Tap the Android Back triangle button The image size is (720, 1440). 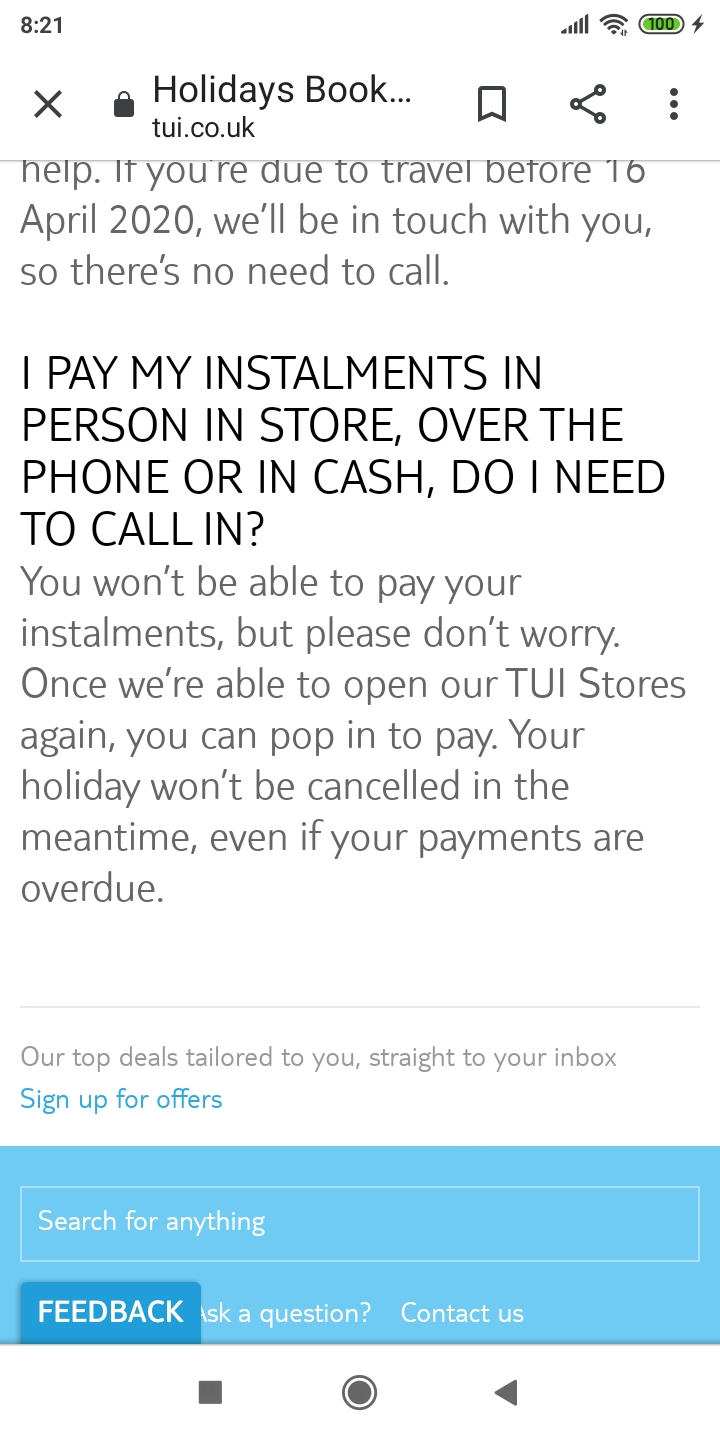(506, 1391)
